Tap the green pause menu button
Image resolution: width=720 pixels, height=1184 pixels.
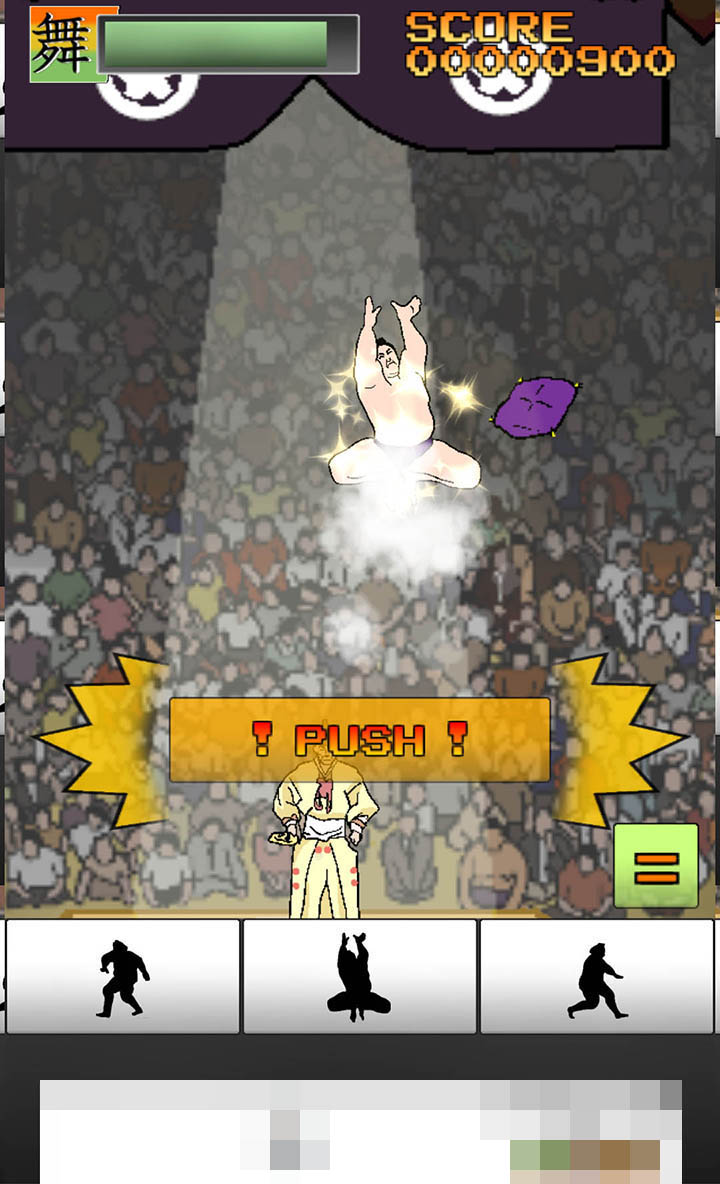[x=655, y=865]
